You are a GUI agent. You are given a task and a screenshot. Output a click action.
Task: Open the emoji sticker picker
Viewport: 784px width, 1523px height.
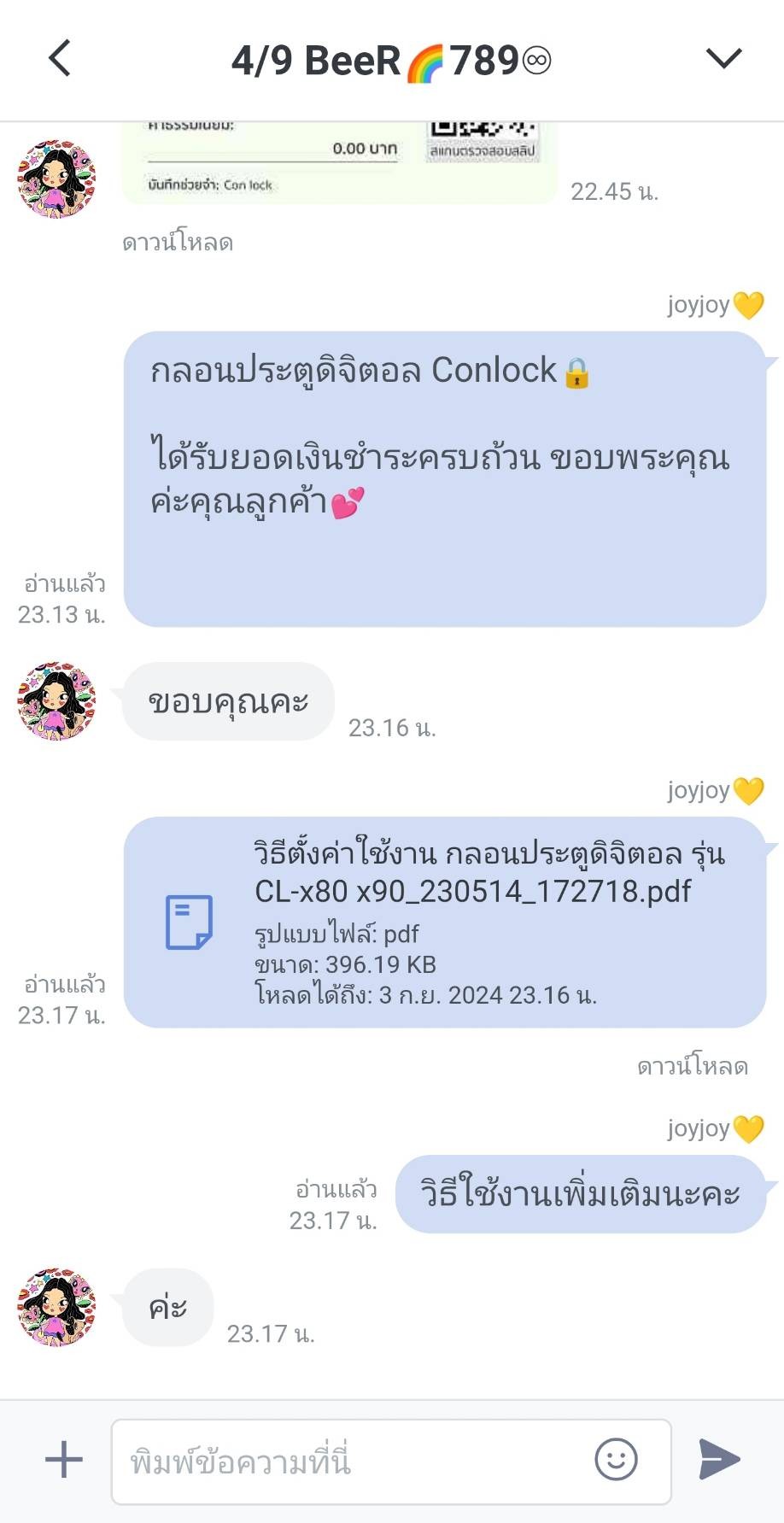[x=616, y=1459]
